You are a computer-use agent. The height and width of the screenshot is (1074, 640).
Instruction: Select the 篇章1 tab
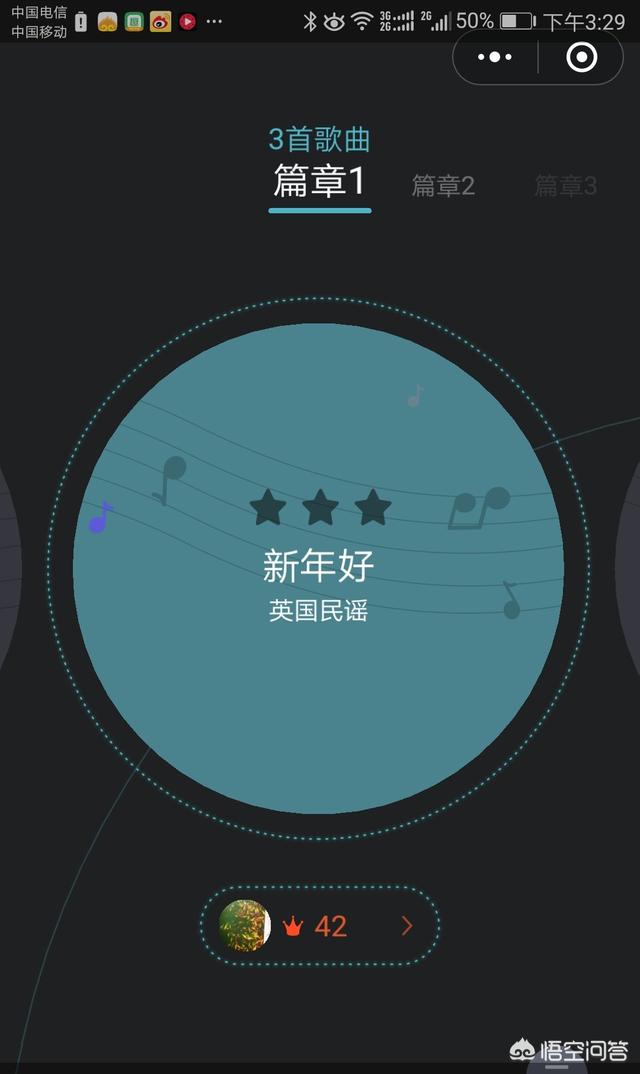319,182
